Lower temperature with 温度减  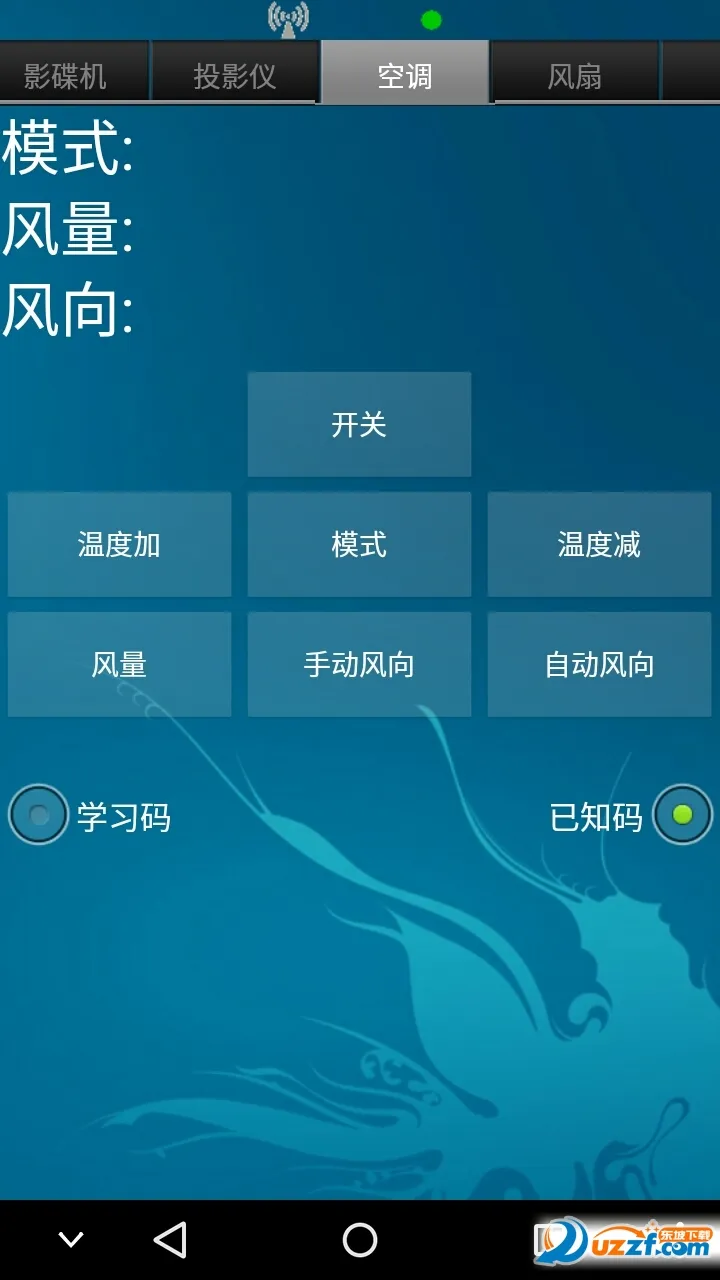pos(599,545)
